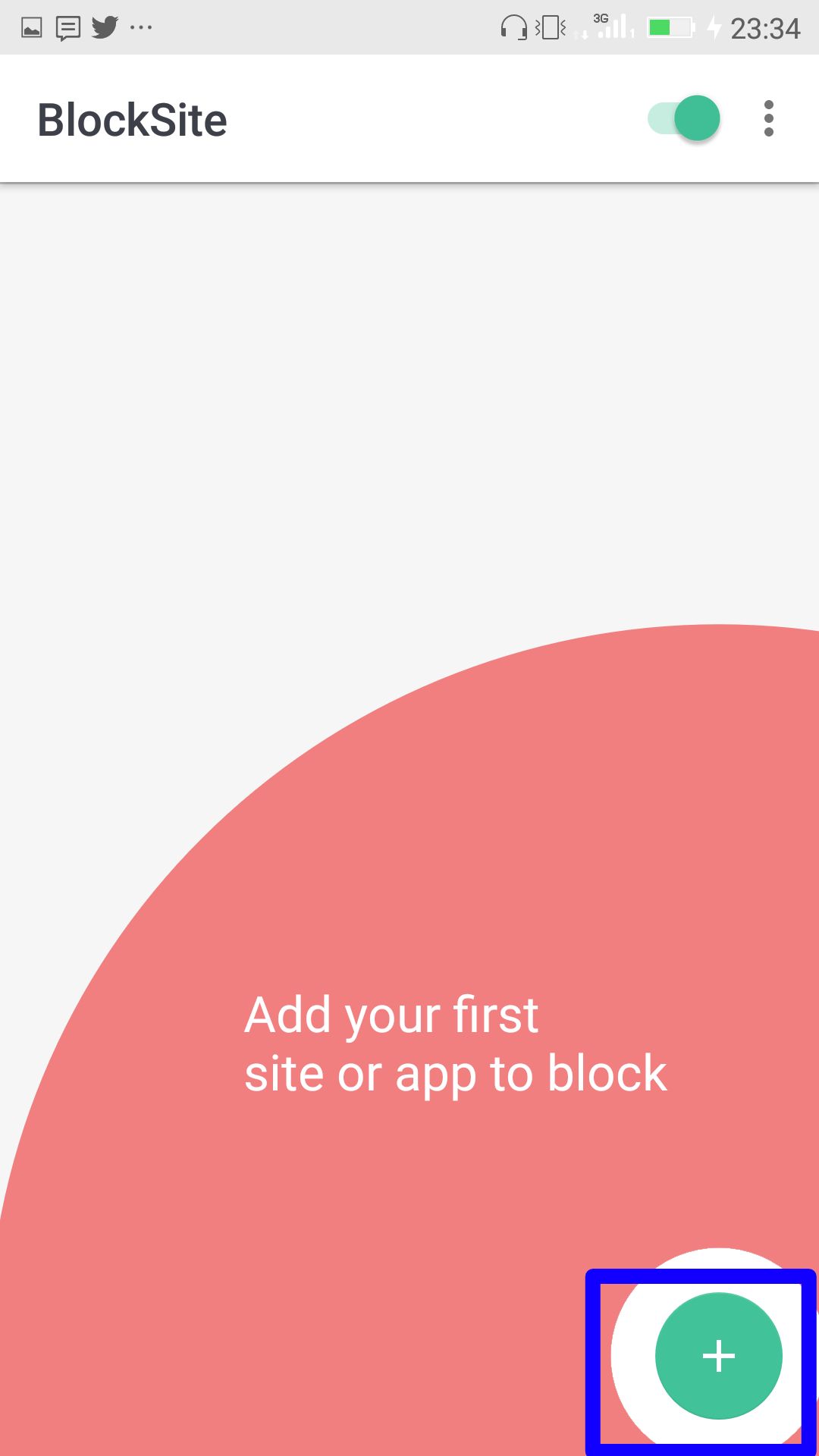
Task: Turn off the BlockSite toggle switch
Action: click(684, 118)
